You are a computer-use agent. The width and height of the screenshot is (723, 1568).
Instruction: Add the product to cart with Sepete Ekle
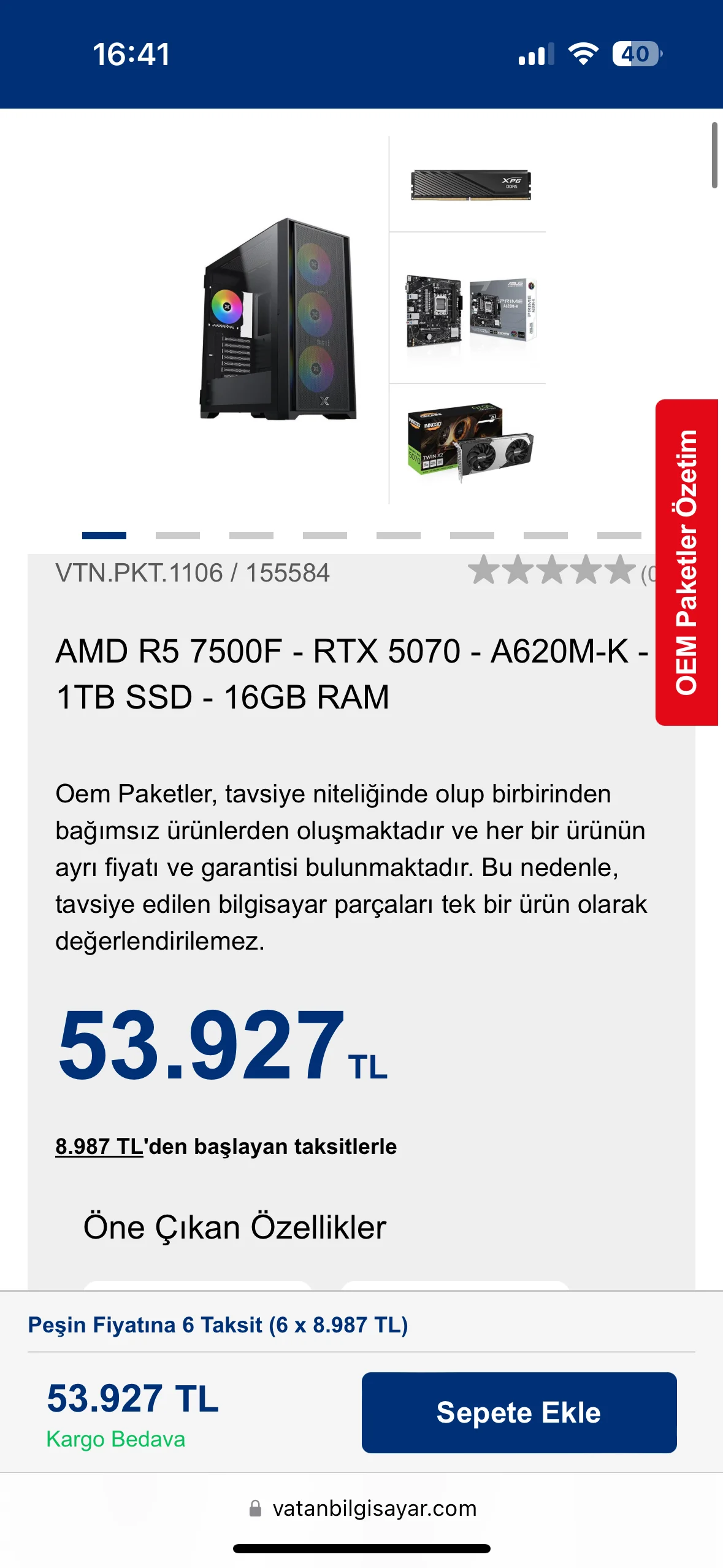pos(519,1412)
